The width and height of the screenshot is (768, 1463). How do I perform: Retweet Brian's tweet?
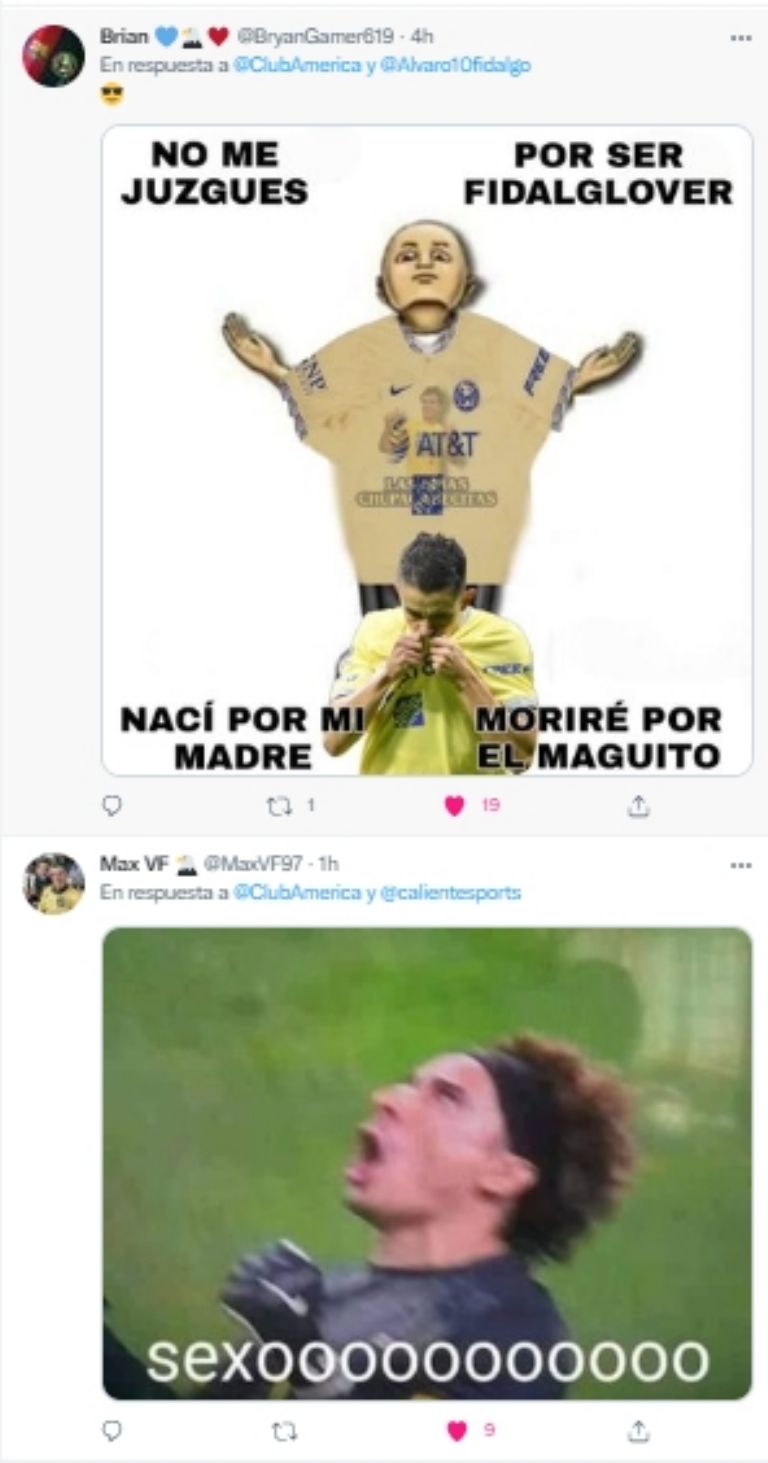pos(284,805)
